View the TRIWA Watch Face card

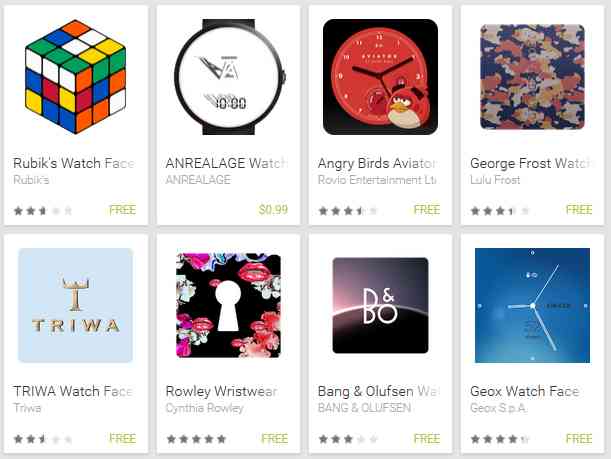click(x=76, y=306)
